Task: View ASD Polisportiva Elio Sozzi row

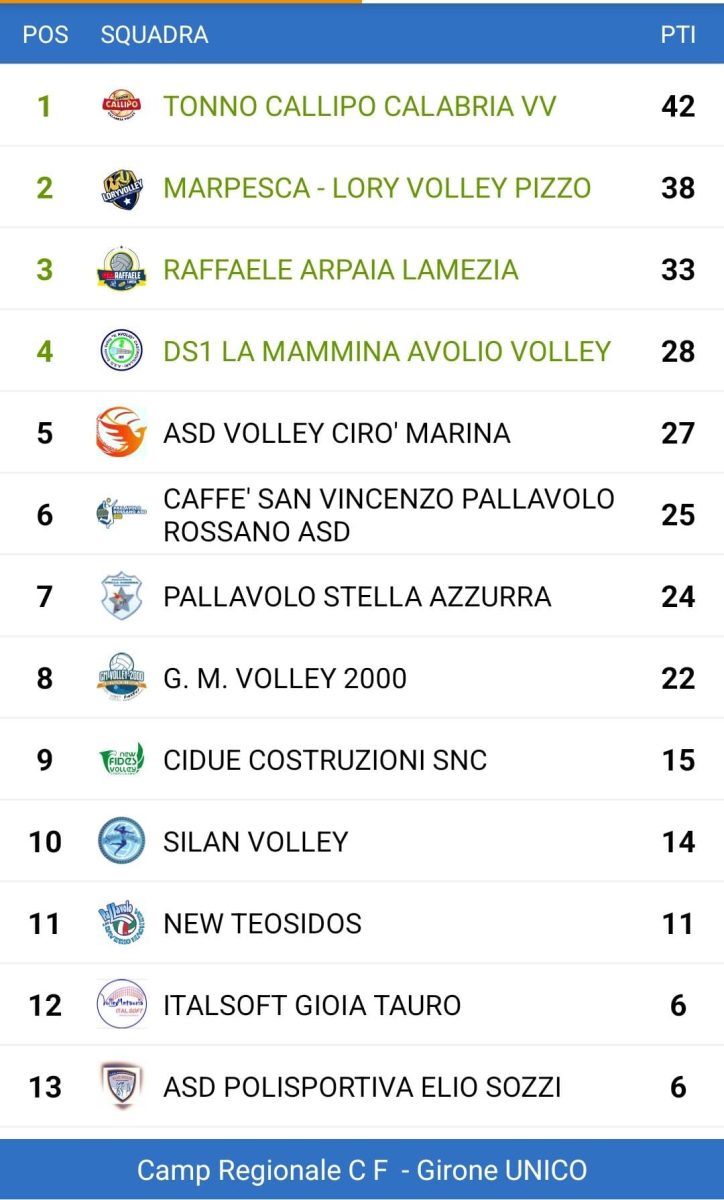Action: coord(362,1087)
